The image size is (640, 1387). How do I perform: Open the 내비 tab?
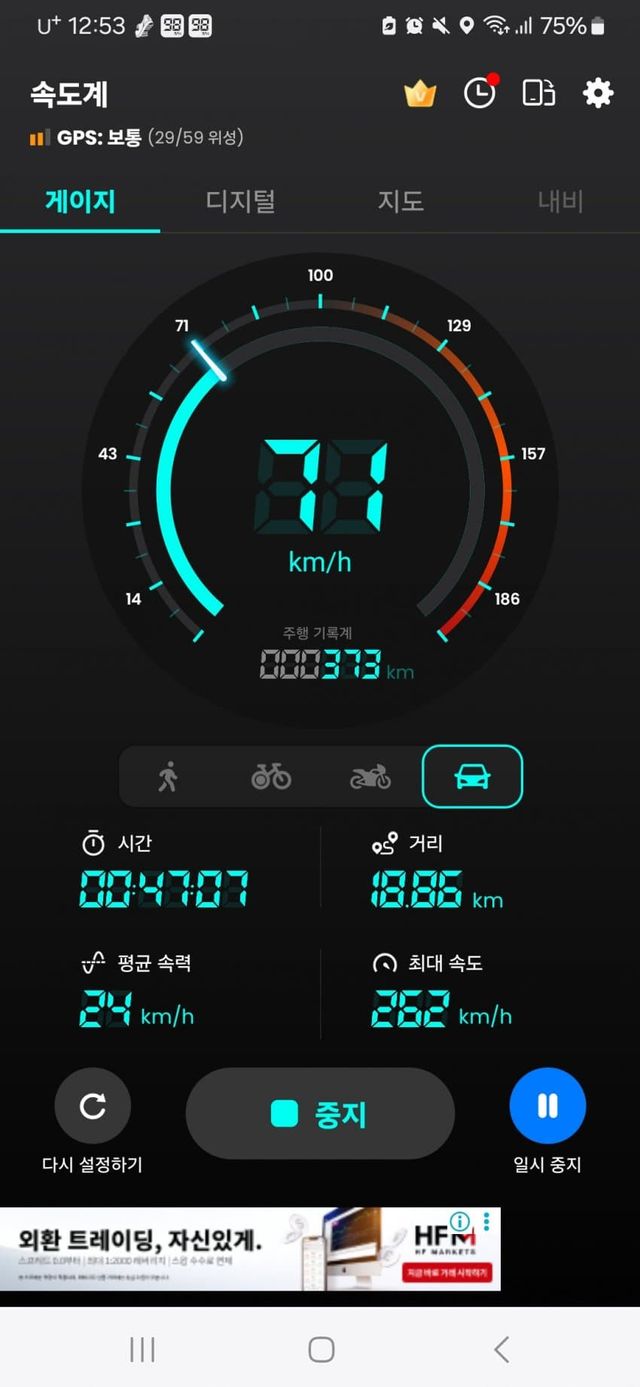[x=560, y=201]
